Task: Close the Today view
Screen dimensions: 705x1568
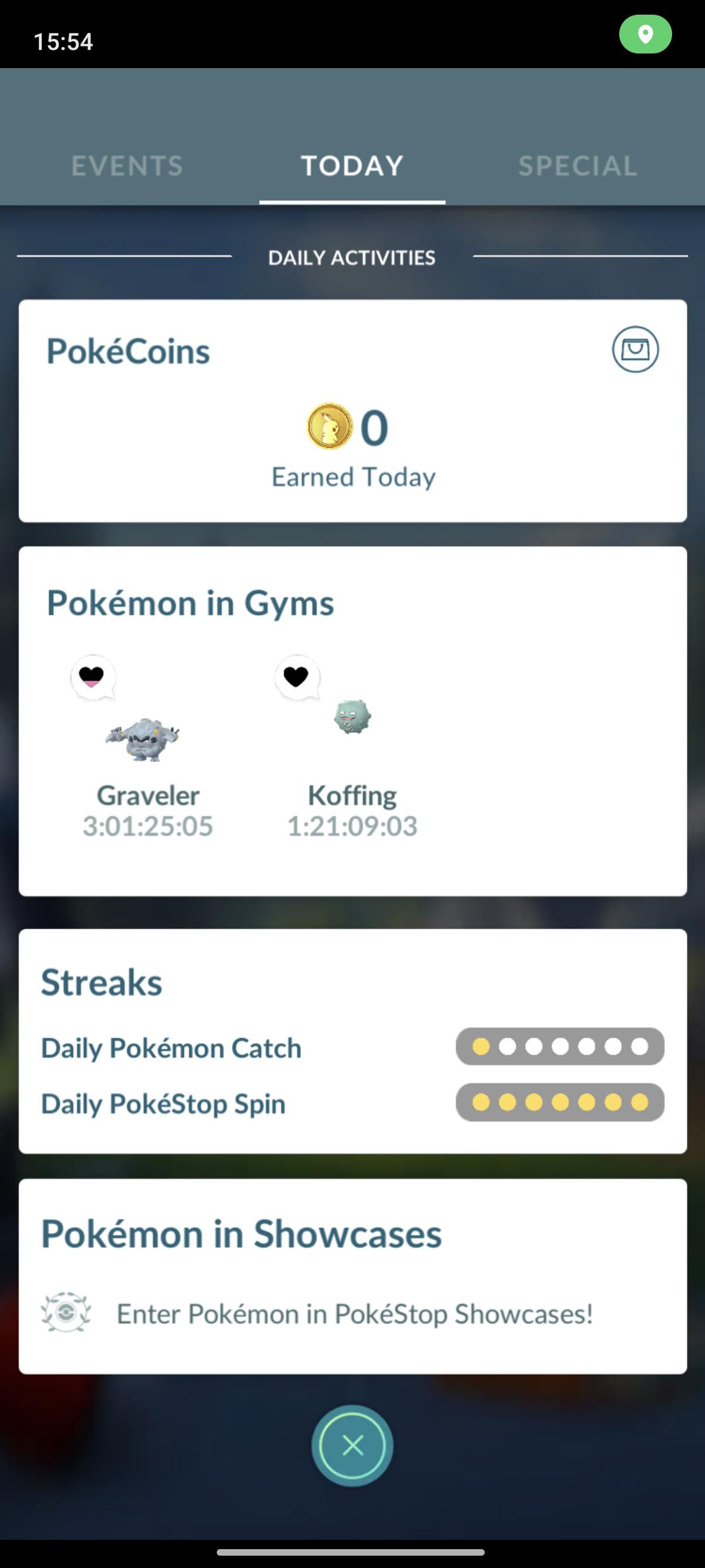Action: 352,1445
